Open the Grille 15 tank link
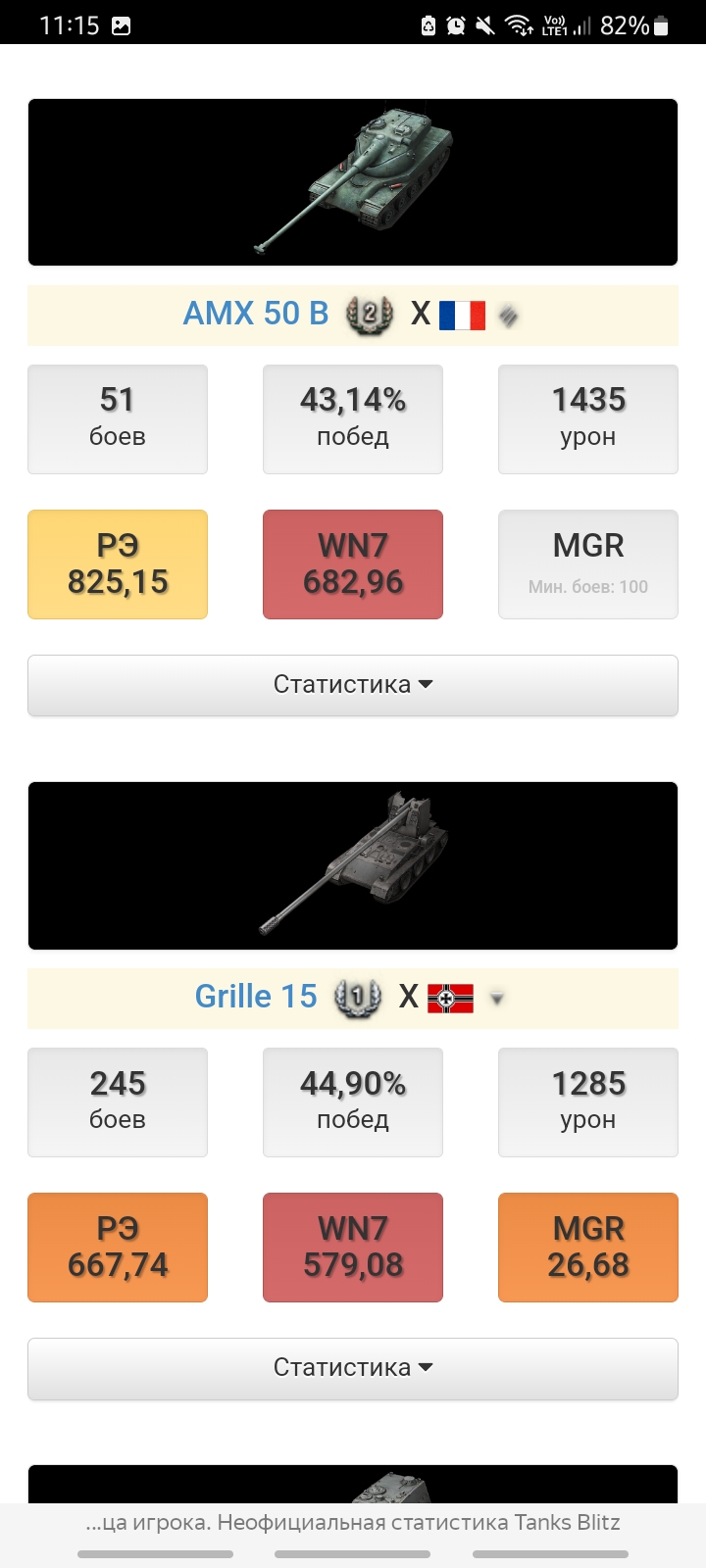 pos(256,997)
